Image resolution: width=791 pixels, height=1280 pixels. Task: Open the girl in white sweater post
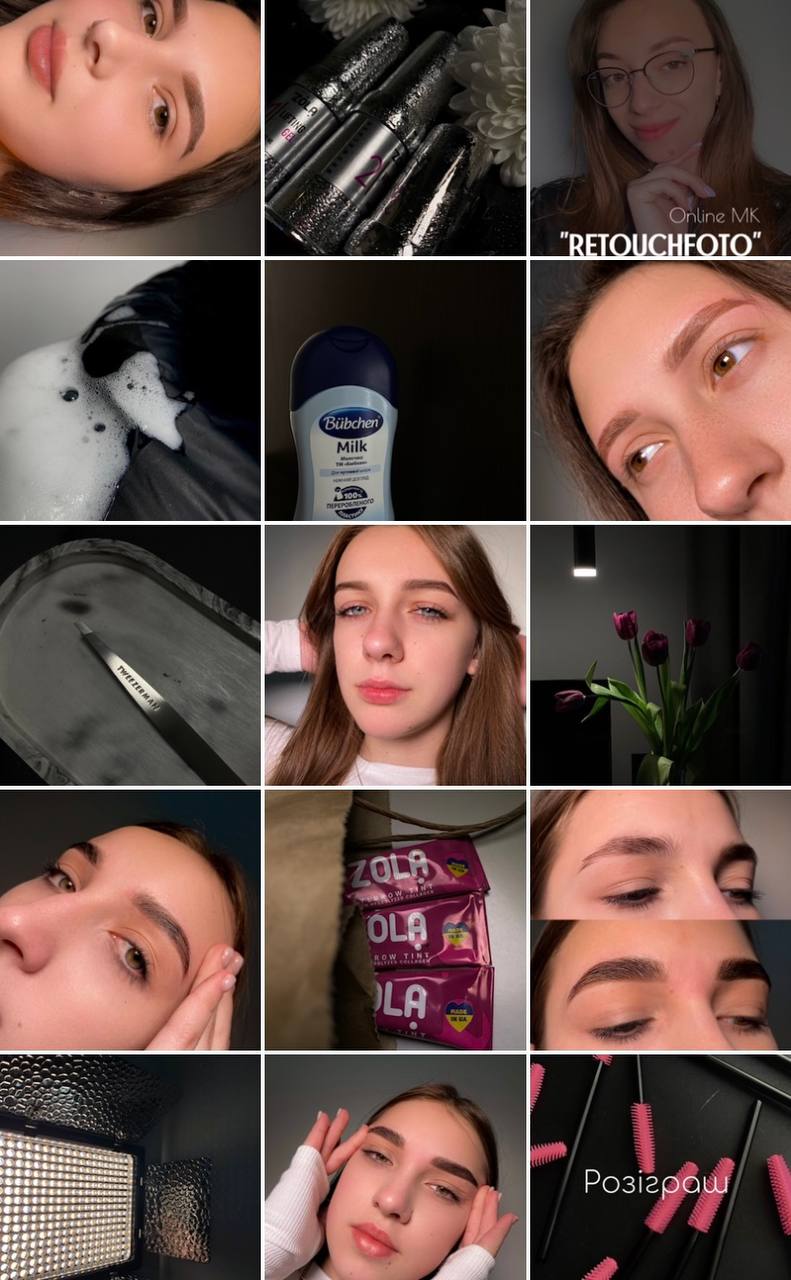point(395,1167)
